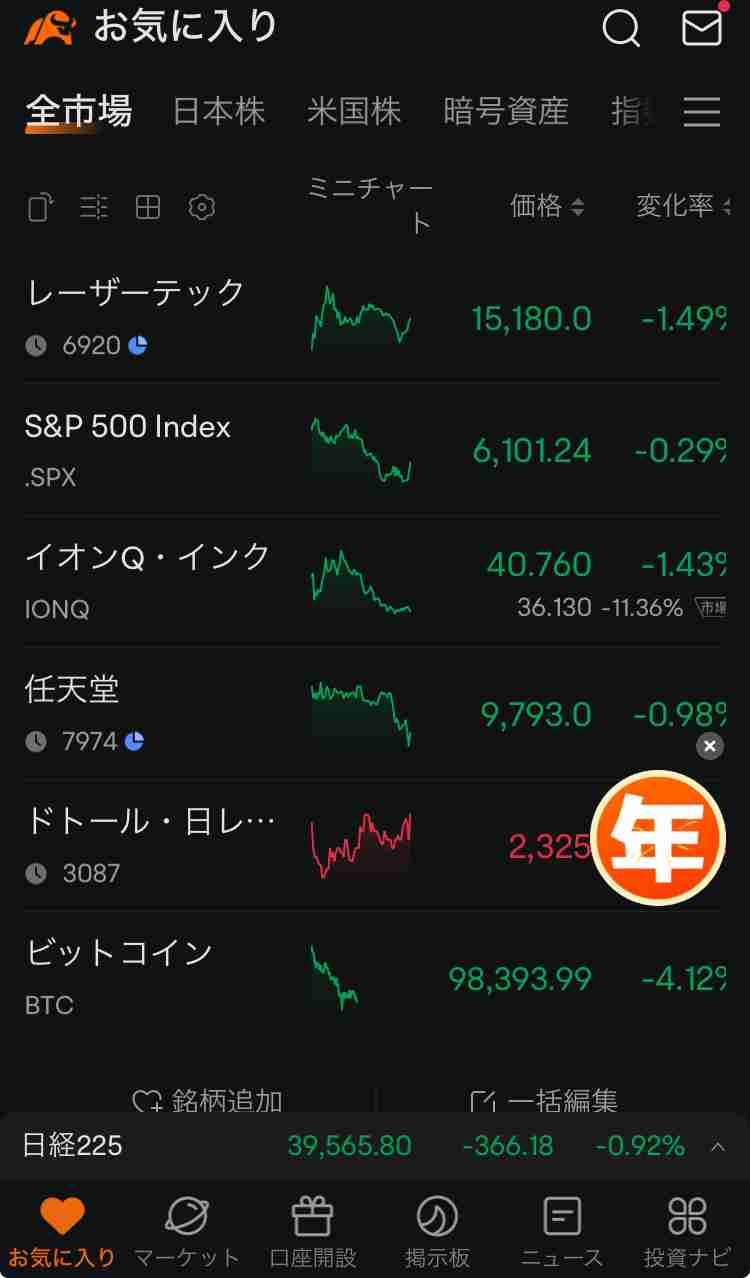
Task: Open the ビットコイン row
Action: pyautogui.click(x=375, y=977)
